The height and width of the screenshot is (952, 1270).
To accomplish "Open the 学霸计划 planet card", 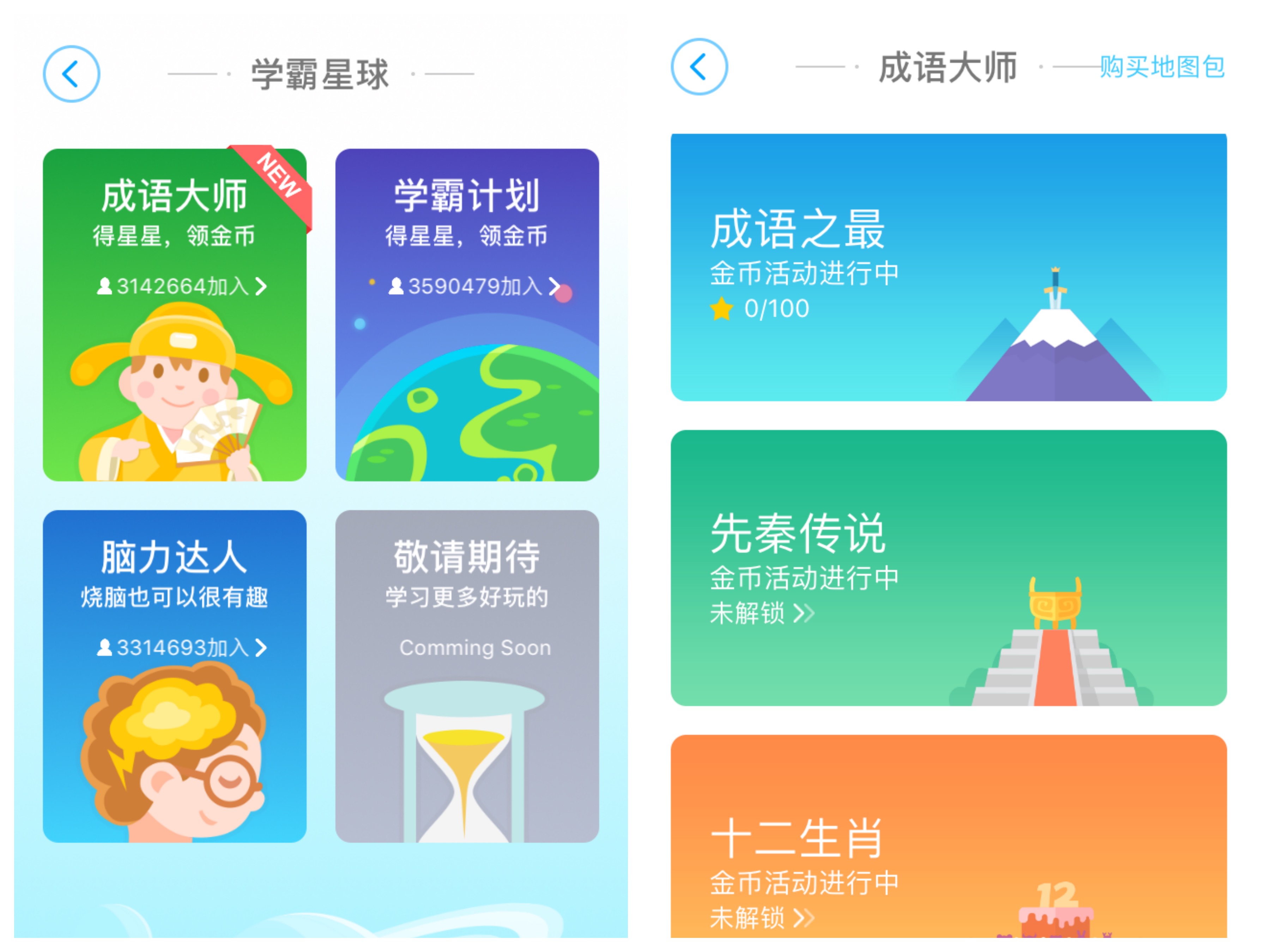I will point(467,315).
